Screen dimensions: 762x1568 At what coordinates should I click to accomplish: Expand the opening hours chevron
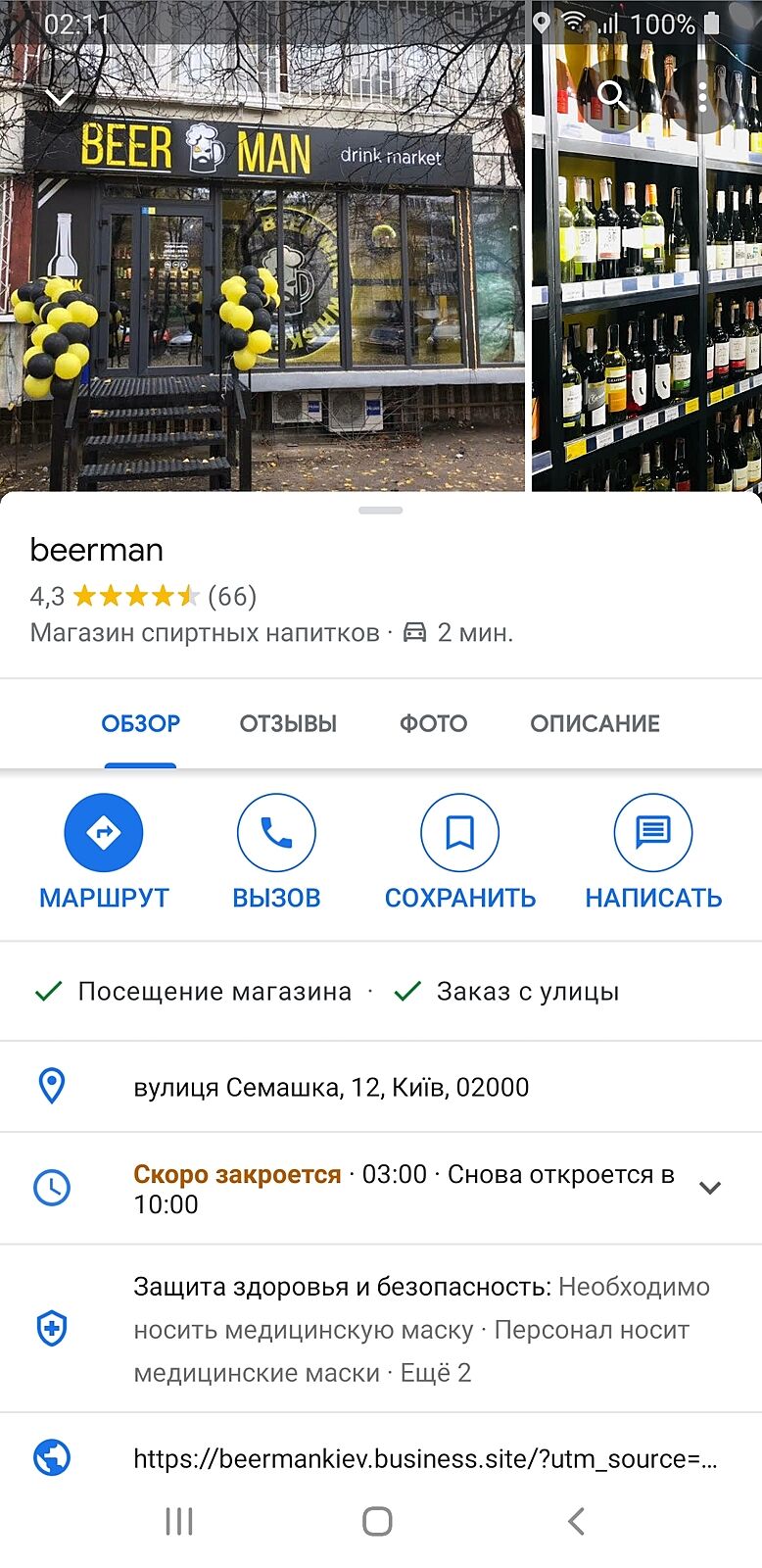coord(710,1188)
